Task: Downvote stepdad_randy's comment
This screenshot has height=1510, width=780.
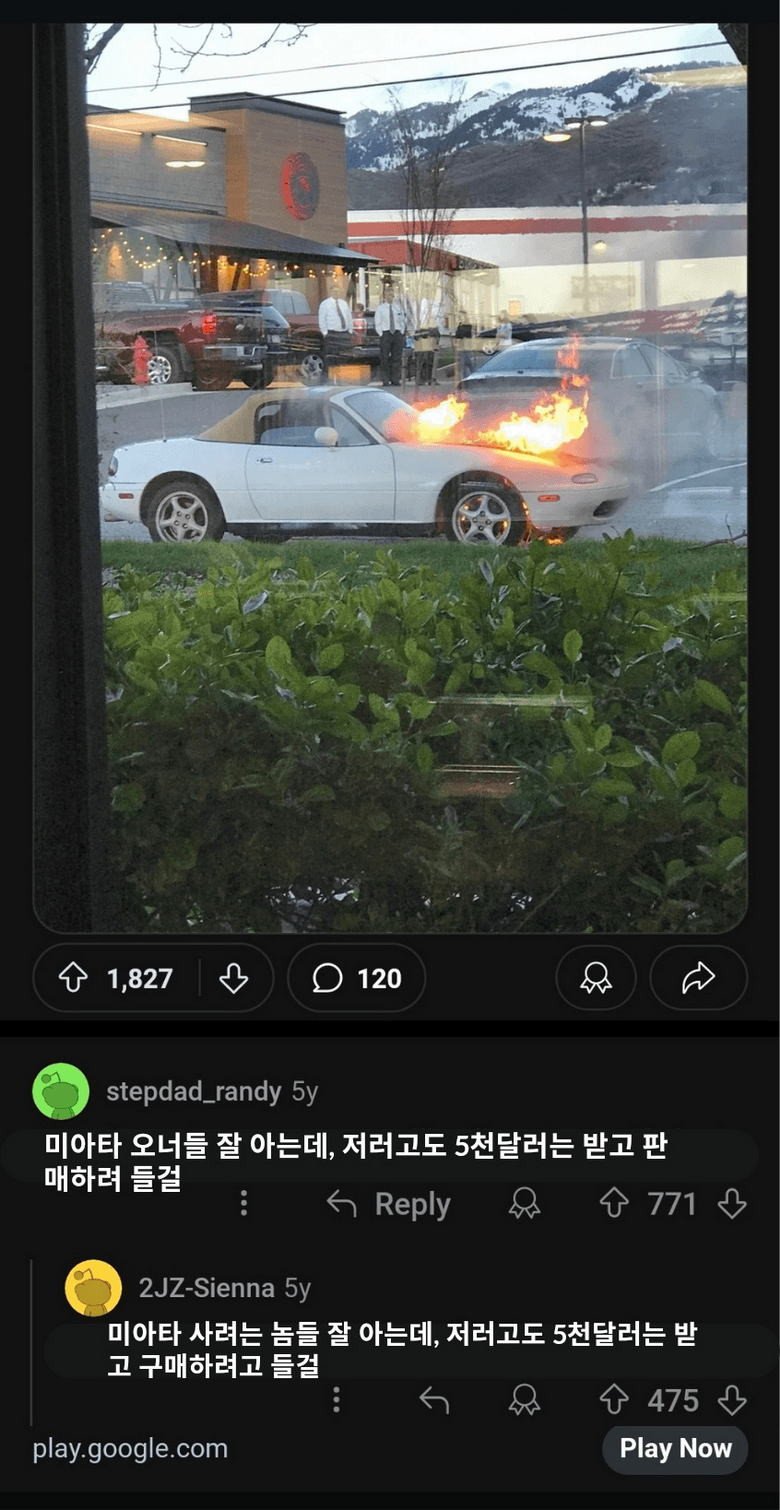Action: (x=733, y=1203)
